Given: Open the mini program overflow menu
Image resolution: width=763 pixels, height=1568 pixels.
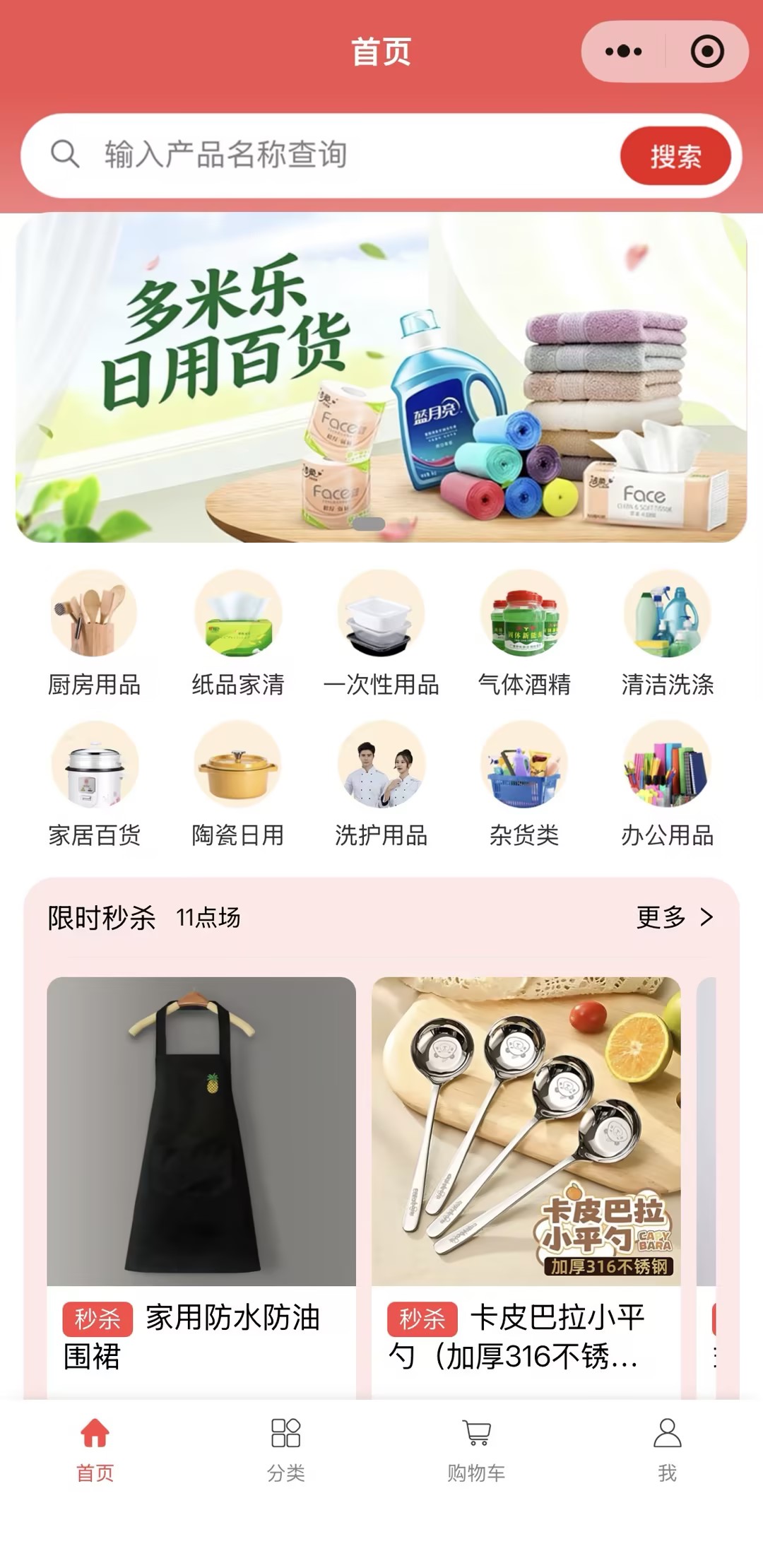Looking at the screenshot, I should point(624,52).
